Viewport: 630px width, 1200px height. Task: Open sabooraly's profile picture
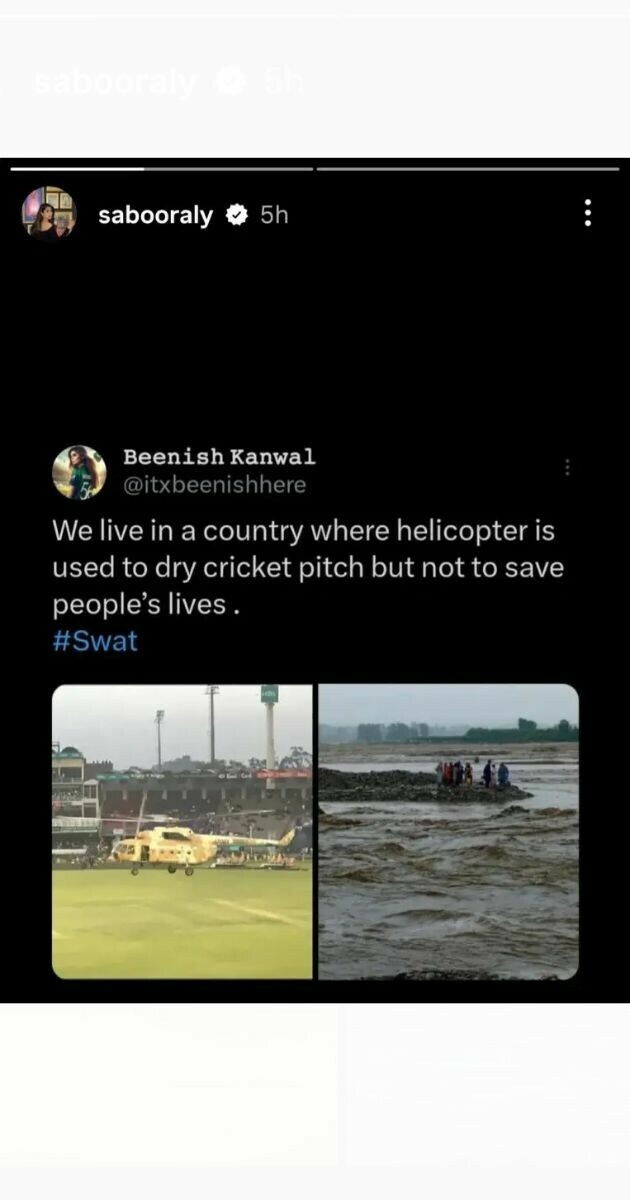[x=48, y=214]
